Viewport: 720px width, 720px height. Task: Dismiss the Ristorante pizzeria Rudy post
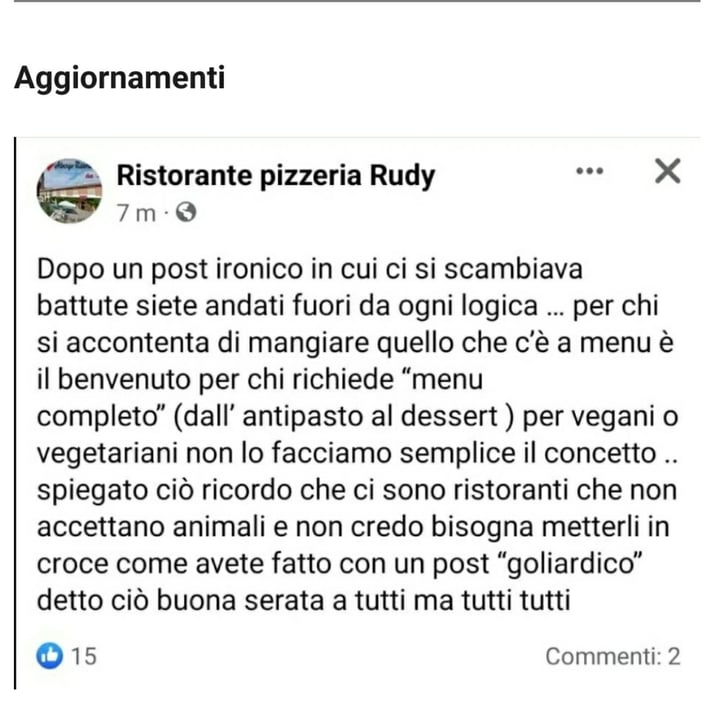667,172
